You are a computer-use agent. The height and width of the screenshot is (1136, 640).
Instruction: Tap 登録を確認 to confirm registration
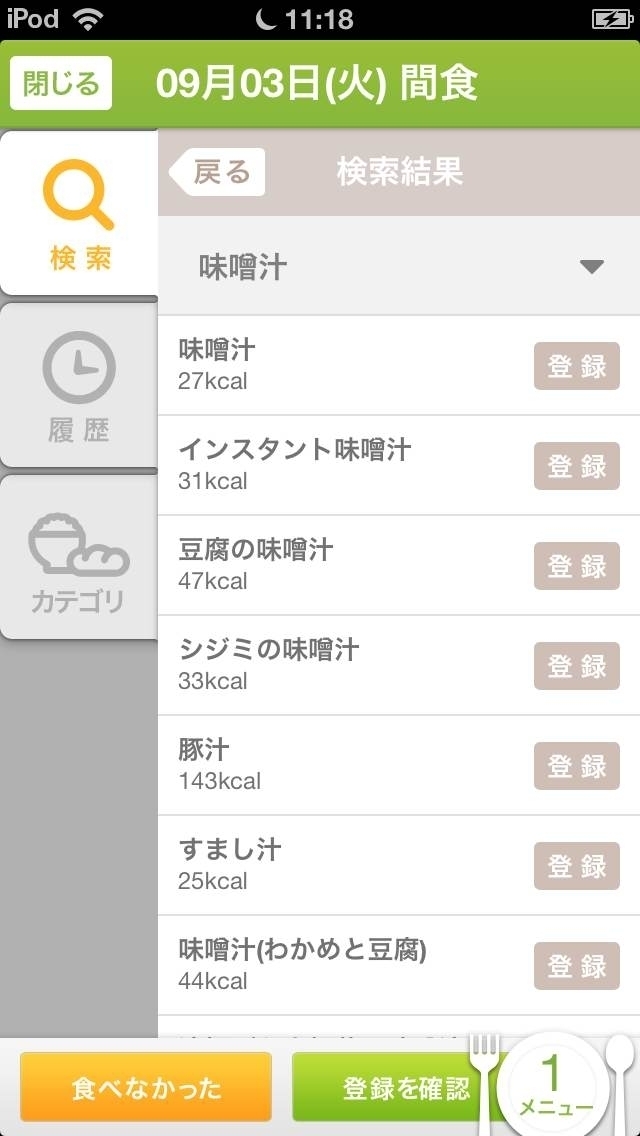[x=395, y=1087]
